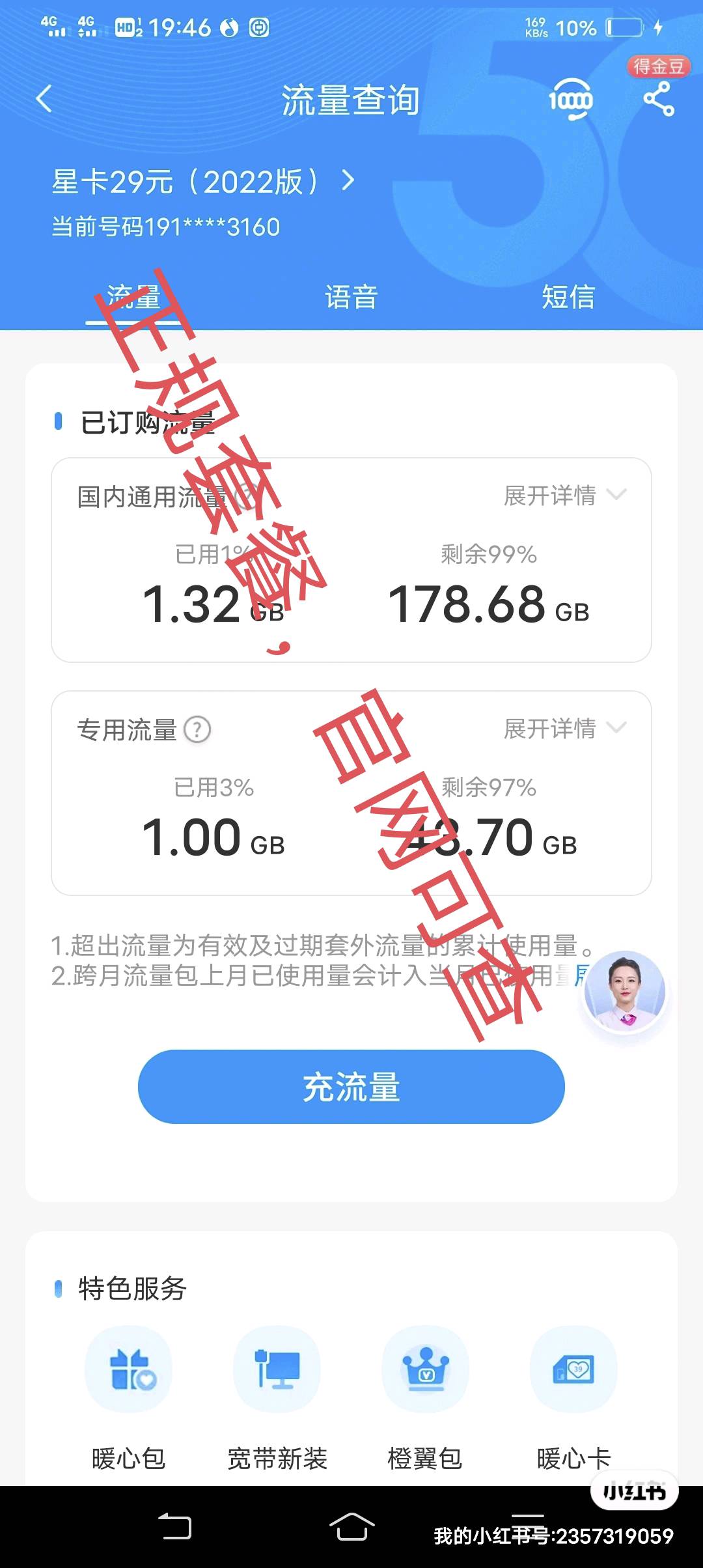Go back from the 流量查询 page
703x1568 pixels.
[44, 99]
